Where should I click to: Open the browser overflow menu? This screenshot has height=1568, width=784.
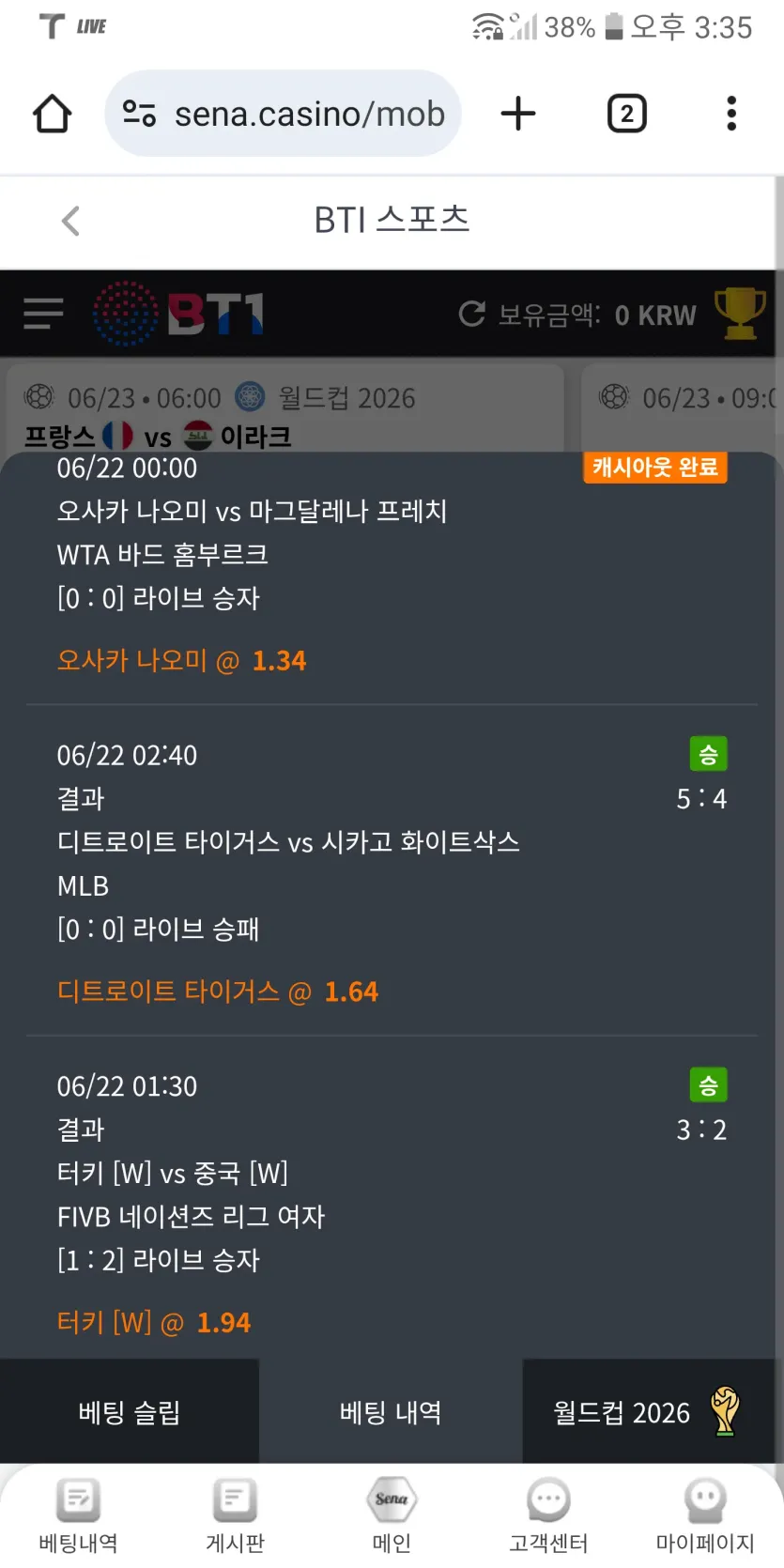[731, 114]
